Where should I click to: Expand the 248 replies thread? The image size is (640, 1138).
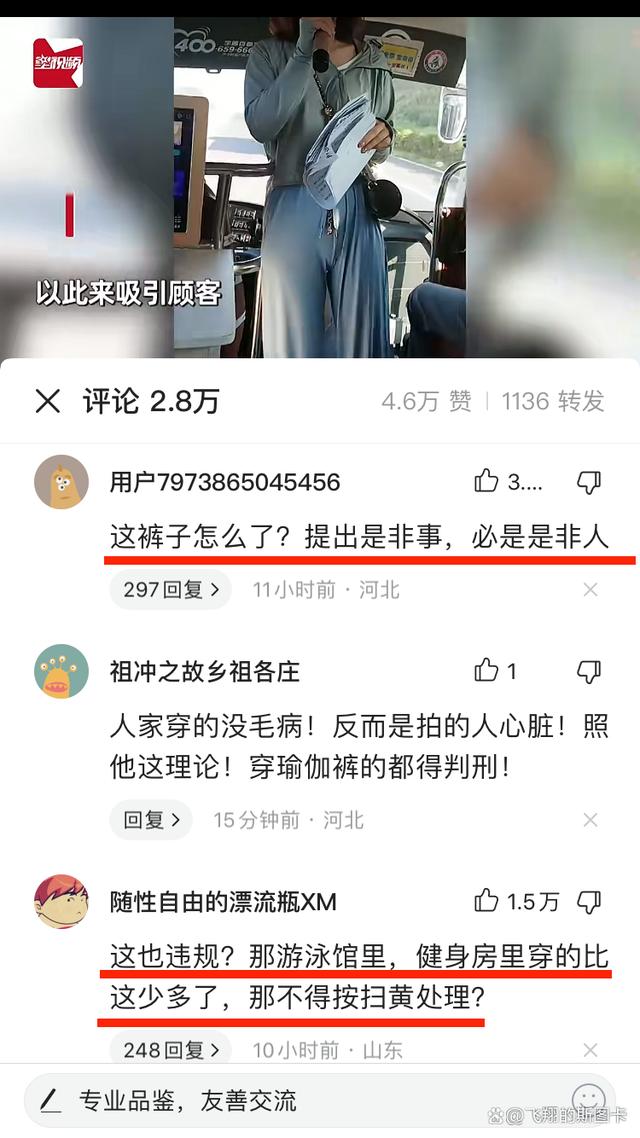(169, 1050)
